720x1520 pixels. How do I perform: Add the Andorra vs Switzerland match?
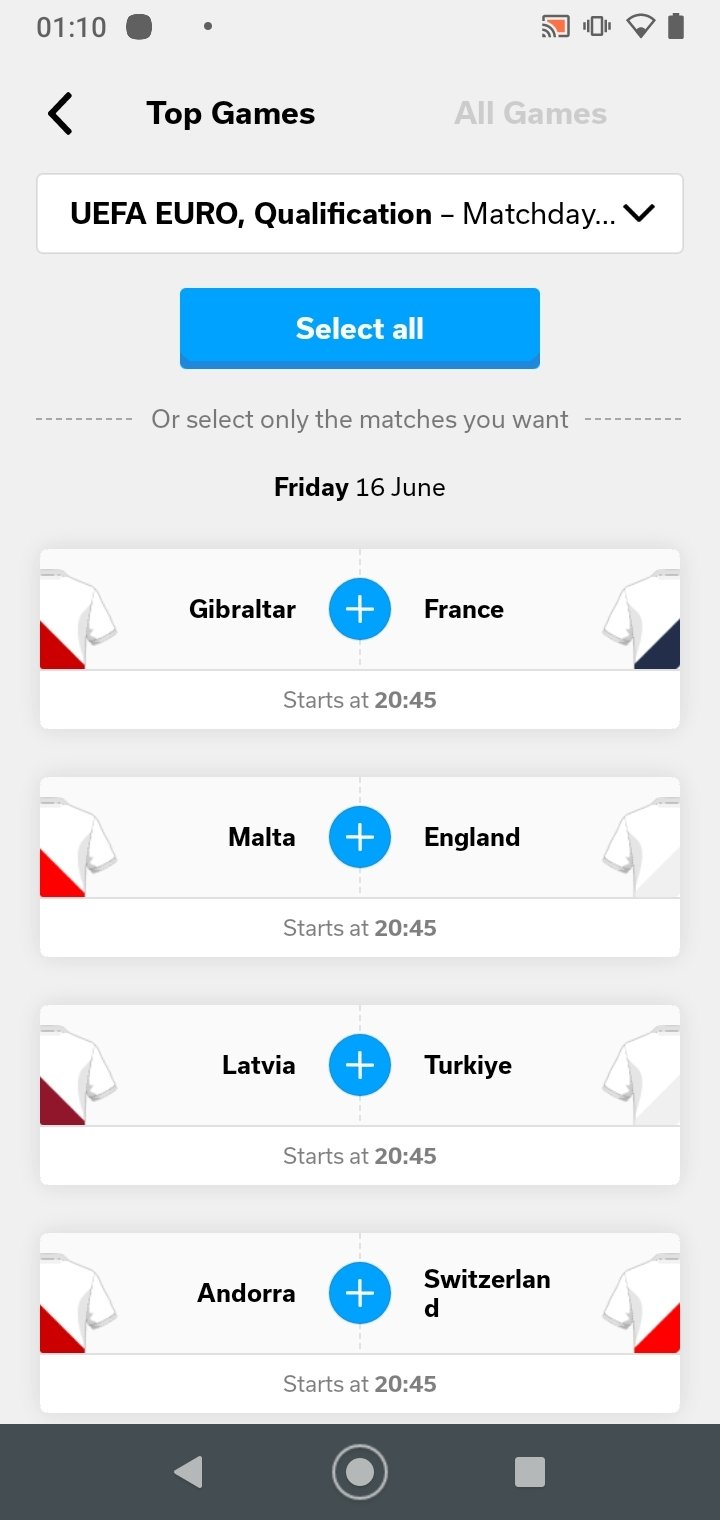point(360,1293)
